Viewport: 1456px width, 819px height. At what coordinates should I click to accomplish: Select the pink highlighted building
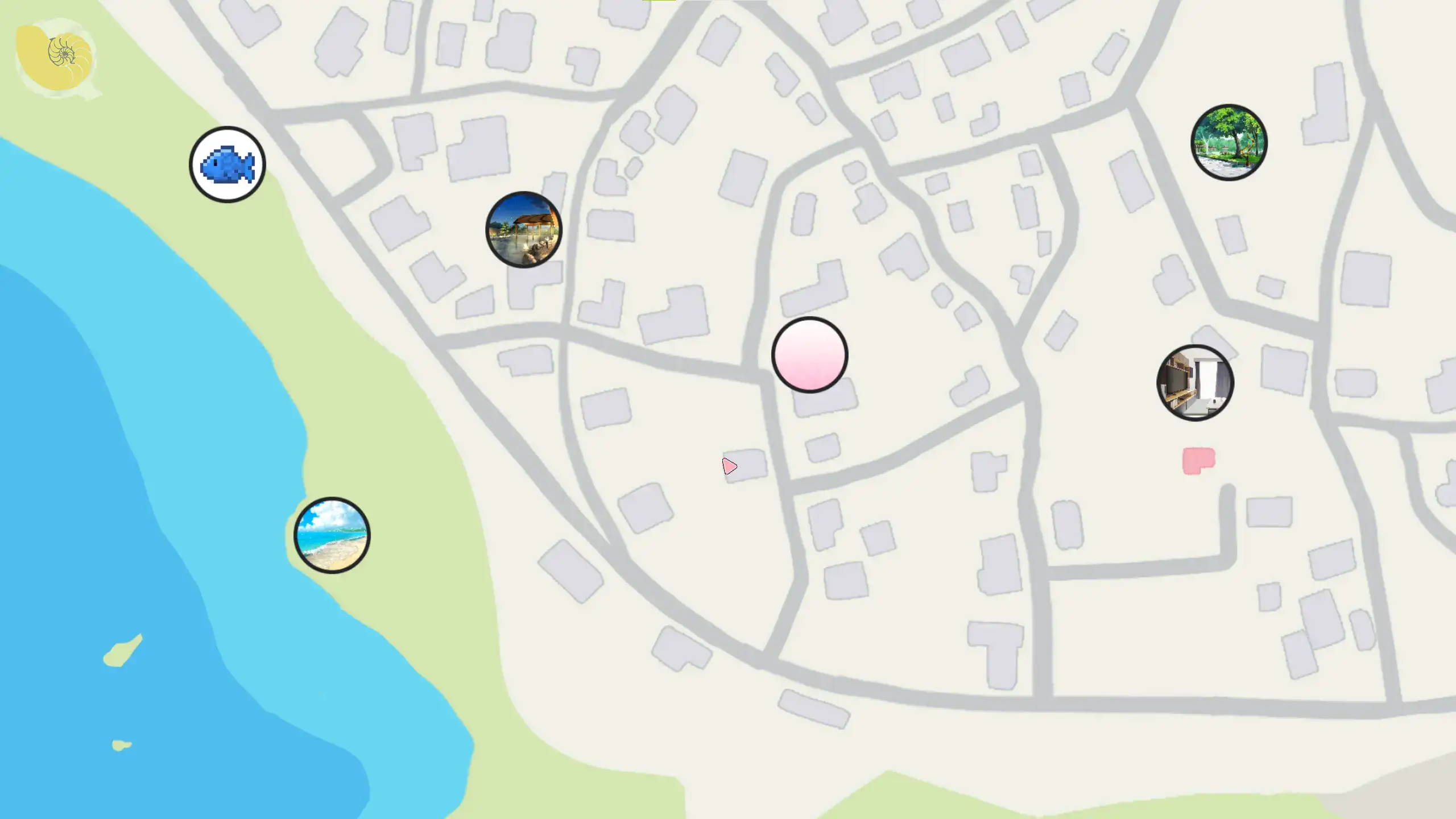tap(1198, 460)
